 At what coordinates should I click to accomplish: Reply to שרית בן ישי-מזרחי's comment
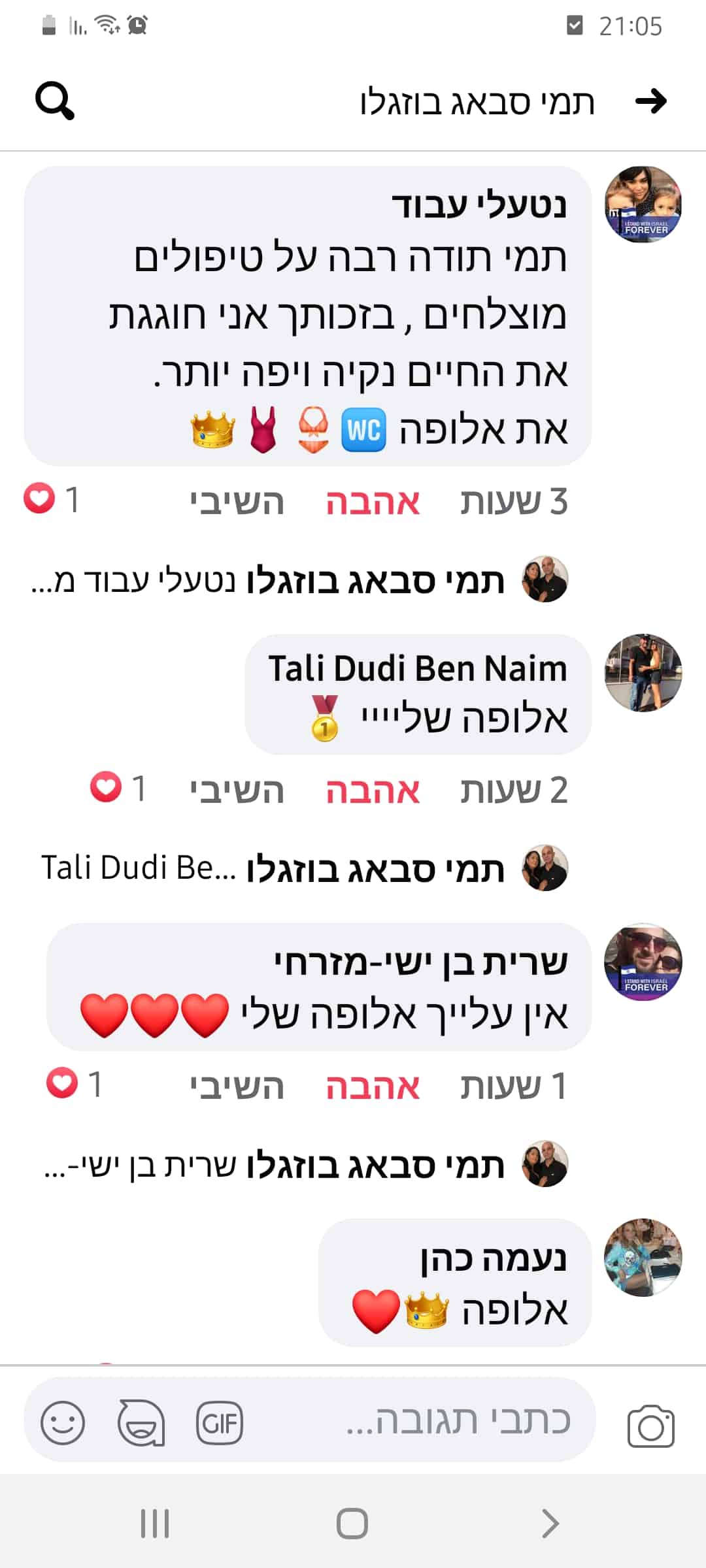pos(237,1087)
